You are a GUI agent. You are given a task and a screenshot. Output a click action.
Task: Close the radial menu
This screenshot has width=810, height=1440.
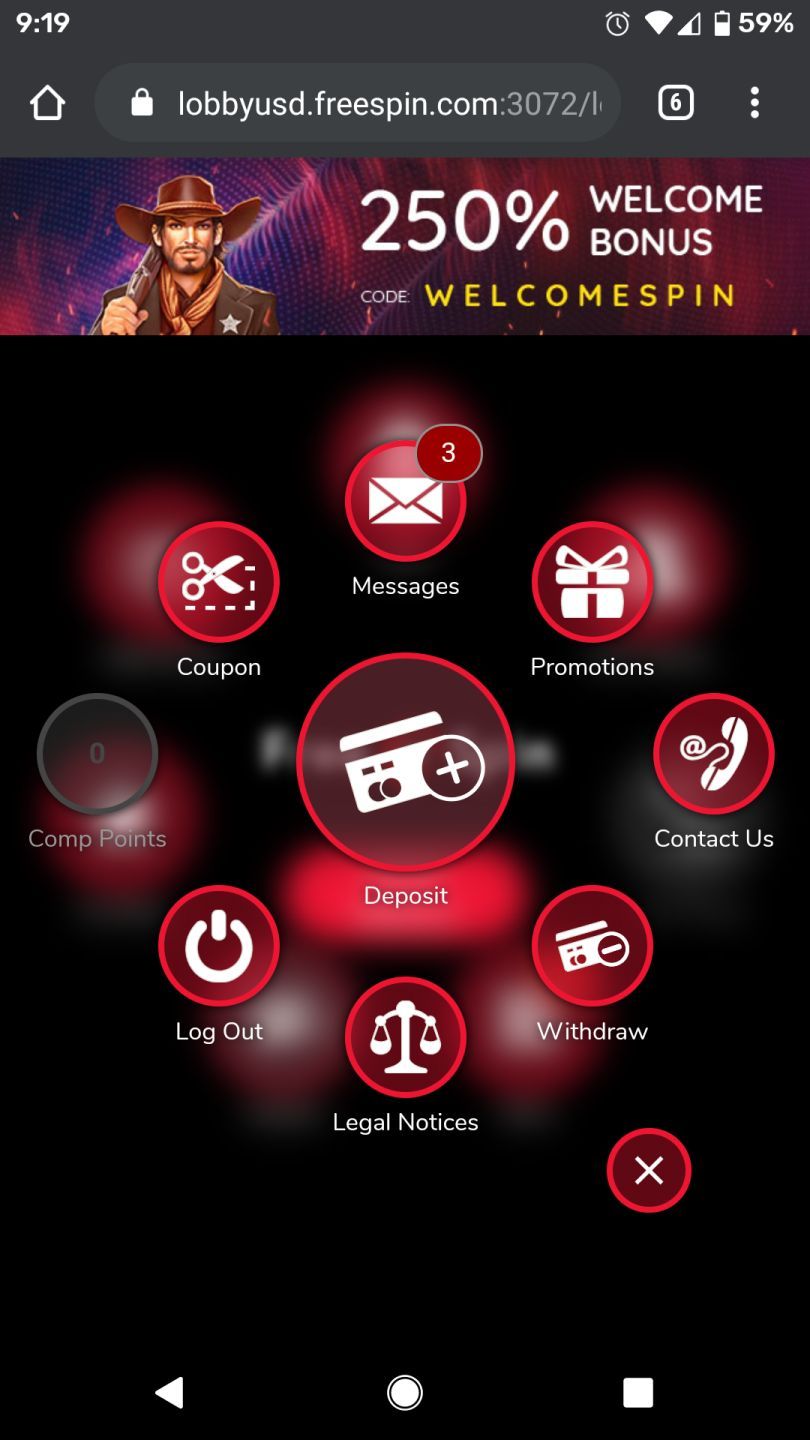point(649,1170)
